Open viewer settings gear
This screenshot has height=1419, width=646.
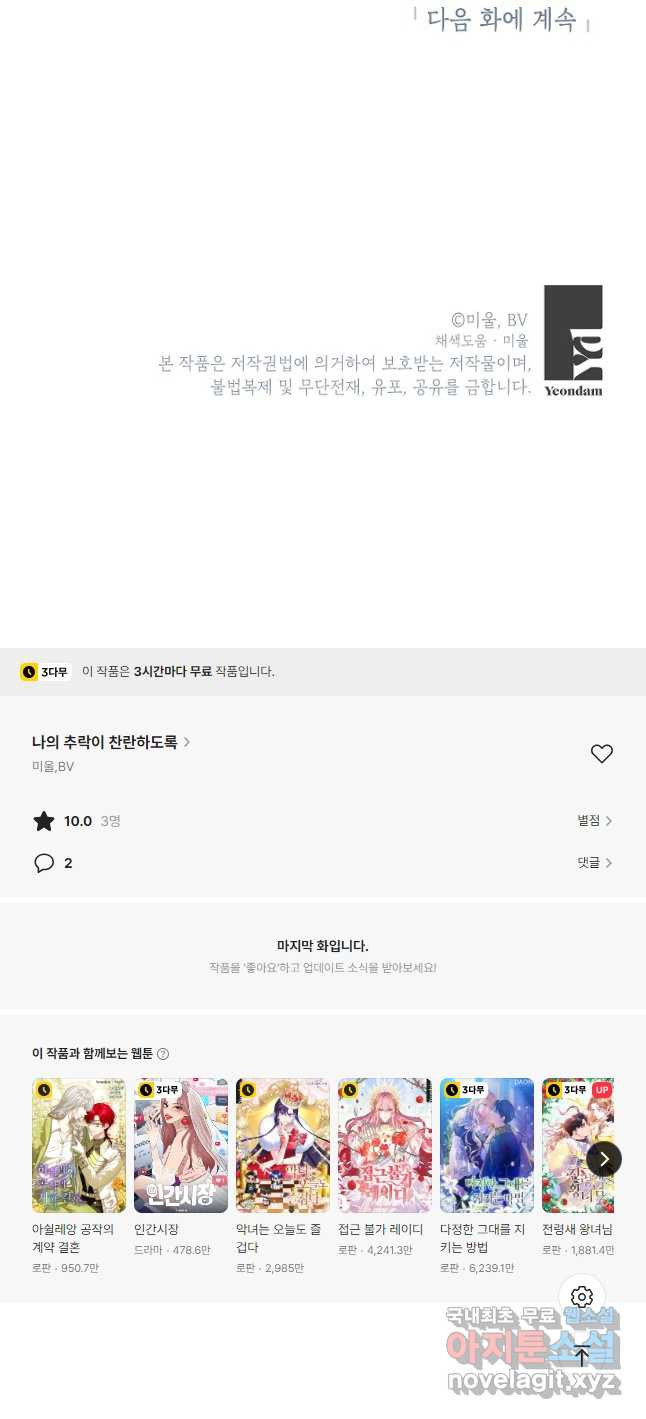click(582, 1298)
